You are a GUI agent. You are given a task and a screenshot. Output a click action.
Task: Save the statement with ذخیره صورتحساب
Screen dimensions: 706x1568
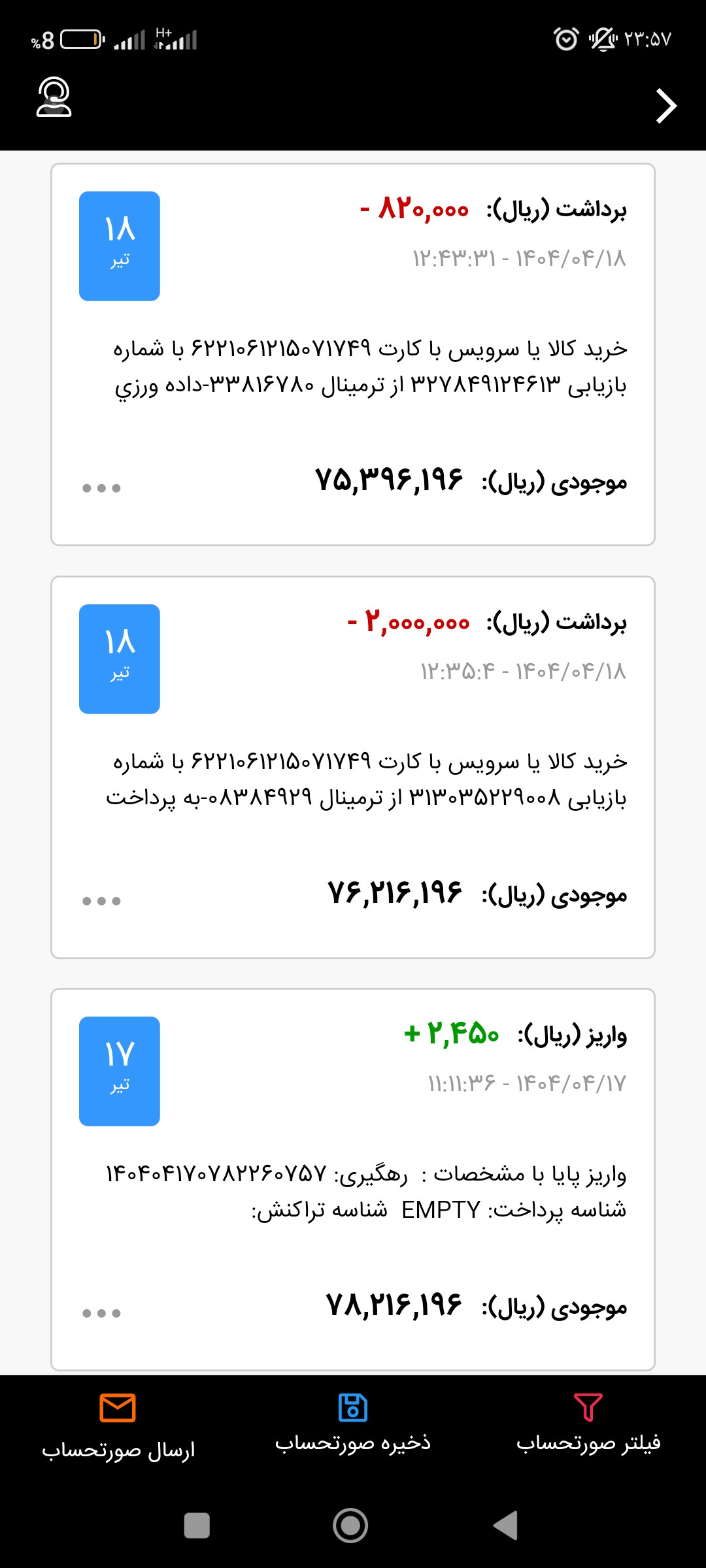[x=353, y=1423]
